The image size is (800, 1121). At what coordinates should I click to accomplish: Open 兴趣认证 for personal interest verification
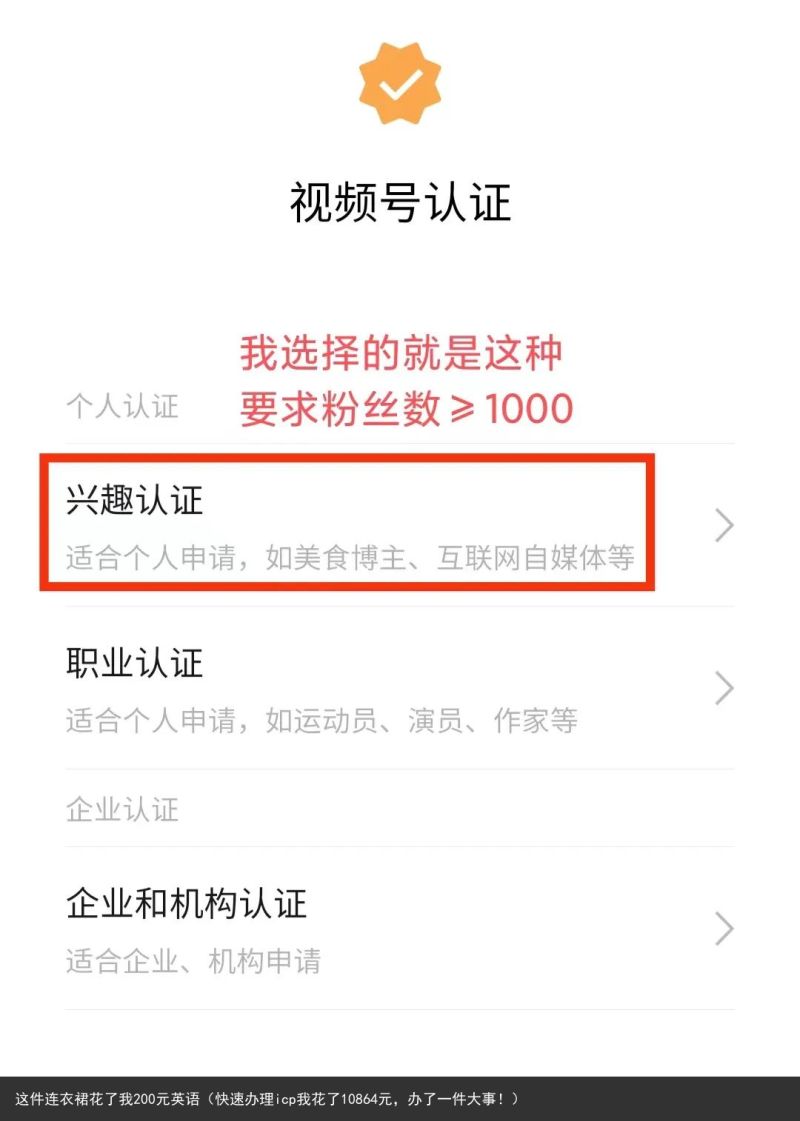click(x=400, y=525)
